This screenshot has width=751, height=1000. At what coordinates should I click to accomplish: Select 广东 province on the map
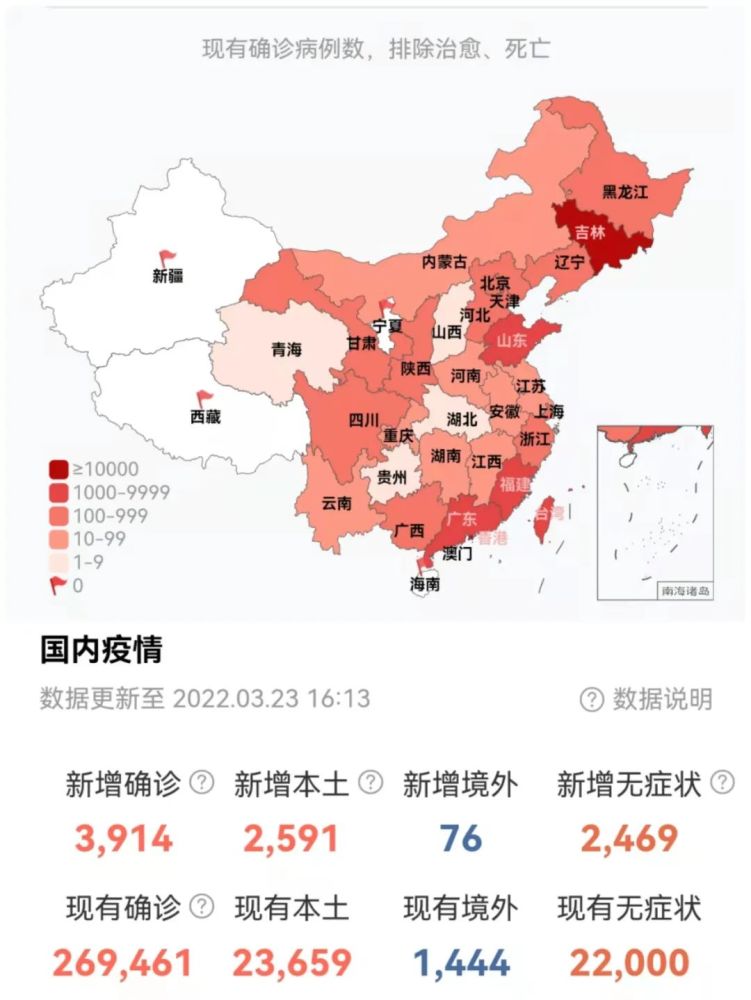(x=462, y=520)
